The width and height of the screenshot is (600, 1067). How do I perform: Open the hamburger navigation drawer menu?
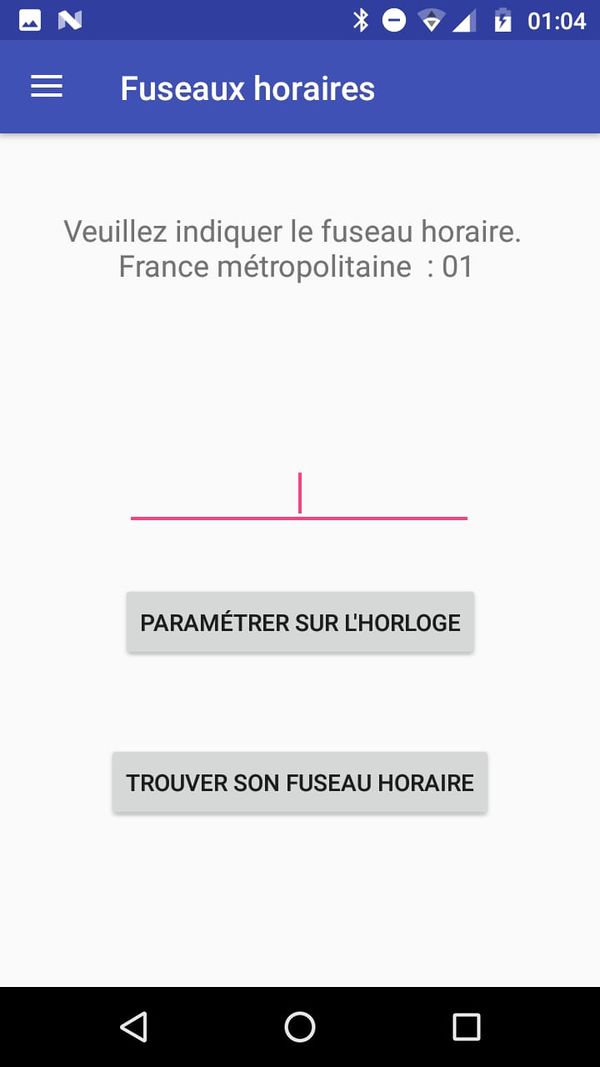tap(47, 87)
